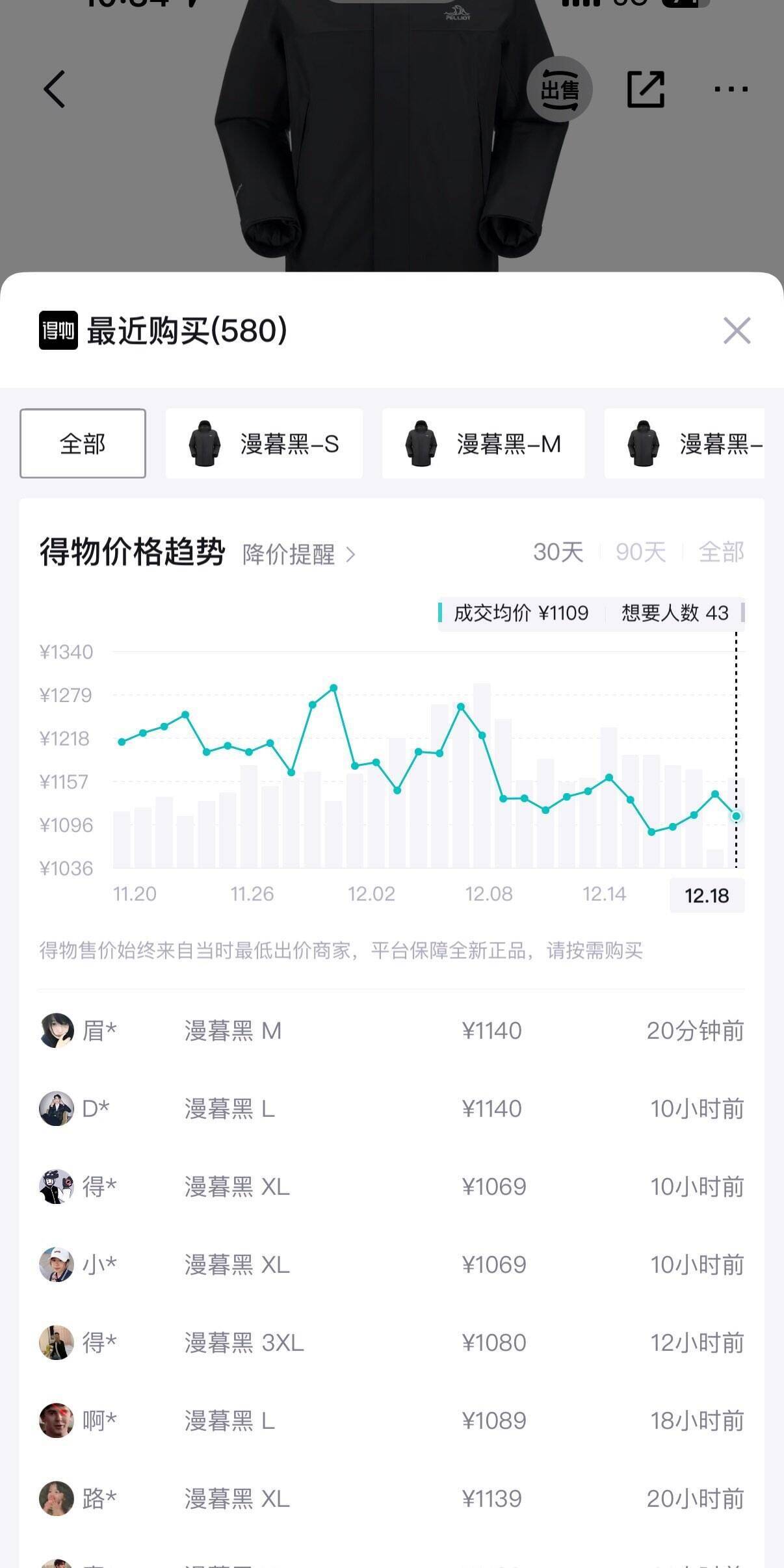The image size is (784, 1568).
Task: Show the full price trend via 全部 range
Action: (x=721, y=552)
